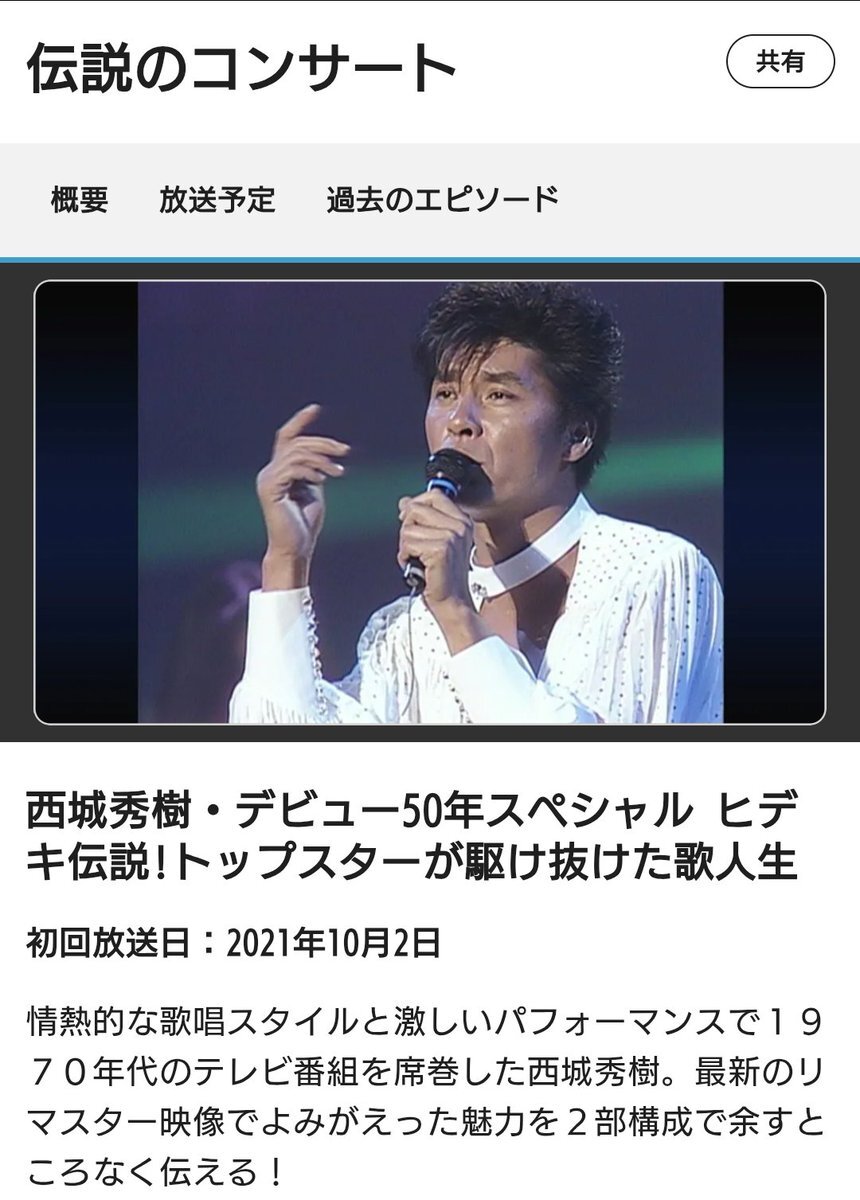
Task: Switch to the 概要 tab
Action: [80, 199]
